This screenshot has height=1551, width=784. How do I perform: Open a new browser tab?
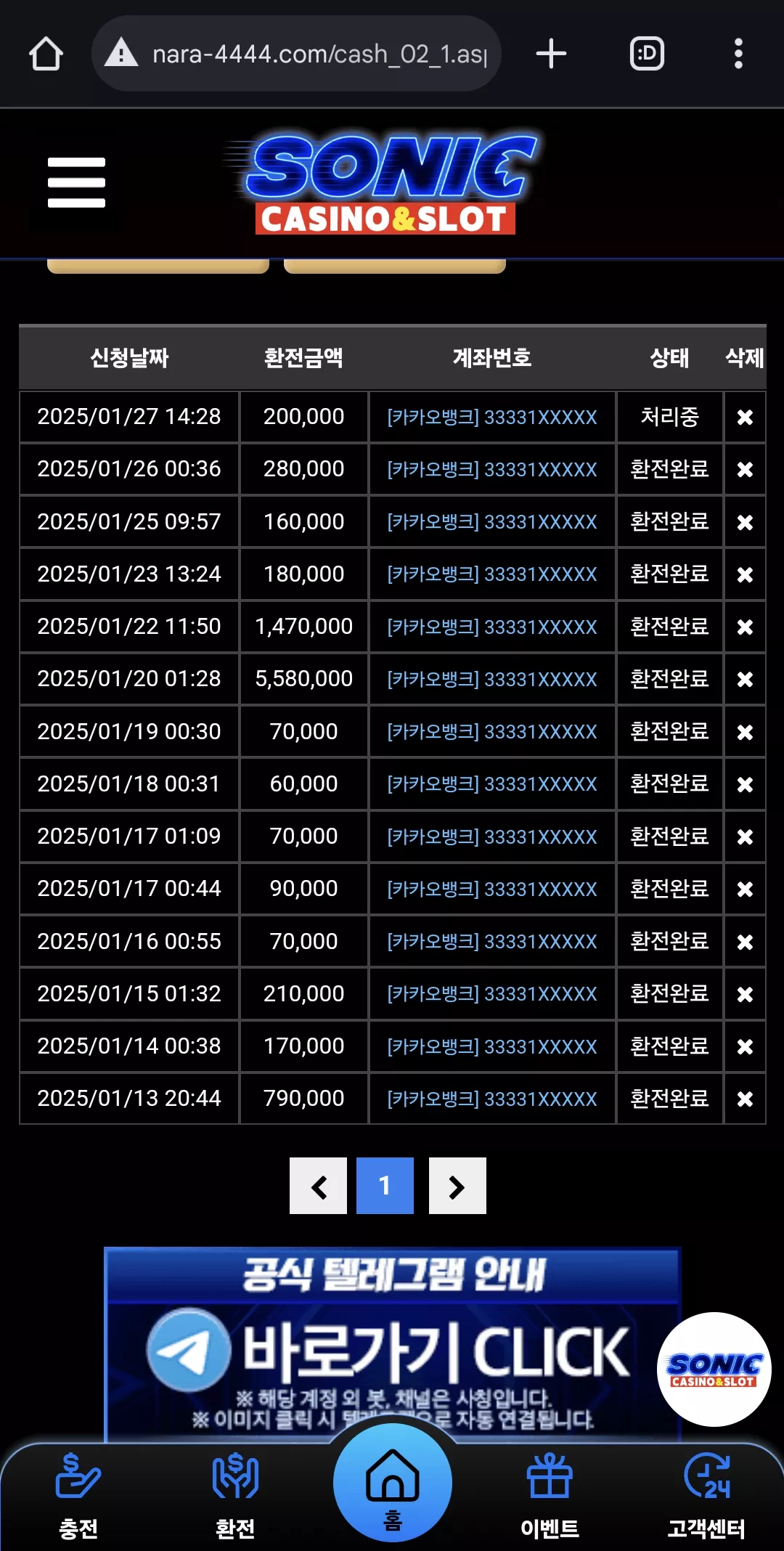tap(551, 54)
